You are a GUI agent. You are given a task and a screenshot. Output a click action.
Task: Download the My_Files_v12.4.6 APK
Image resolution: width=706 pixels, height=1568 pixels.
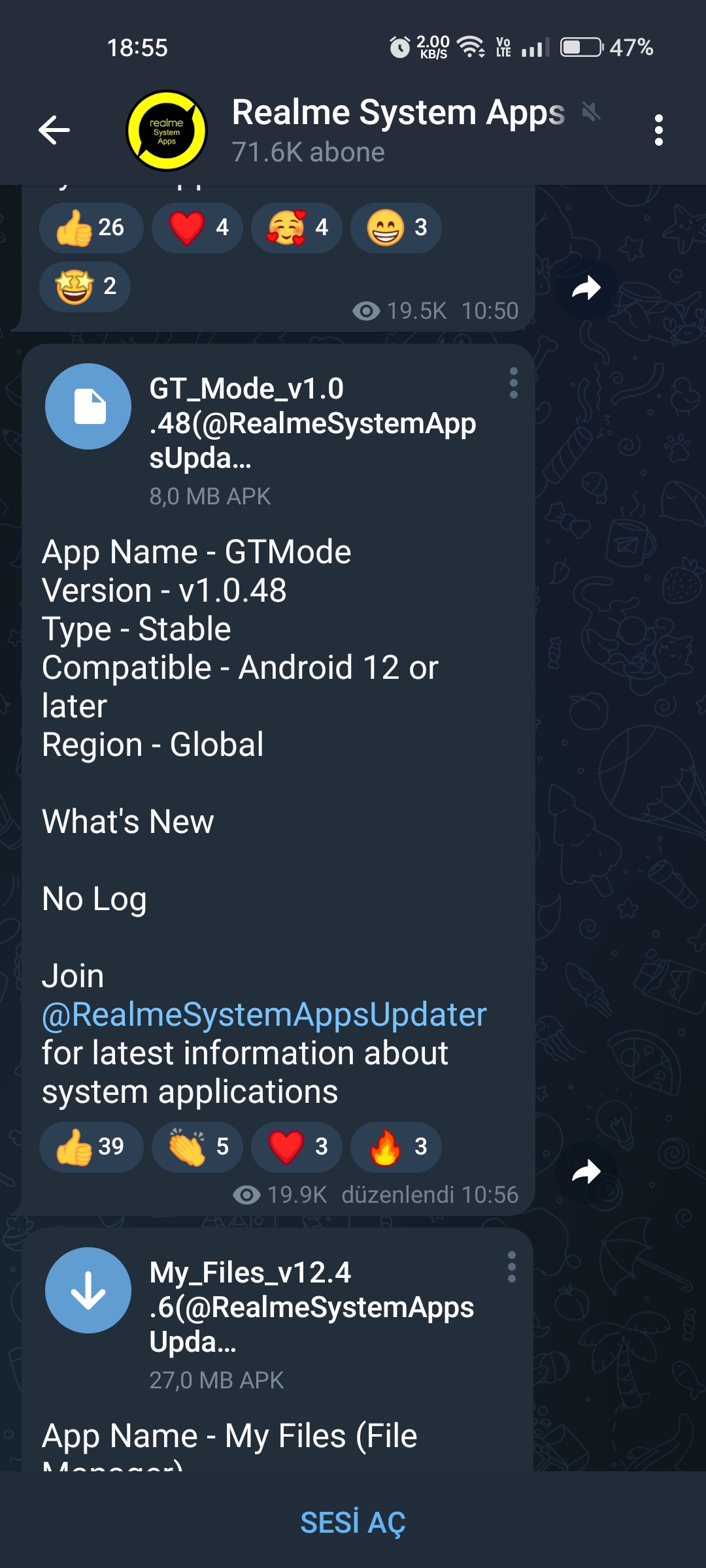coord(88,1290)
